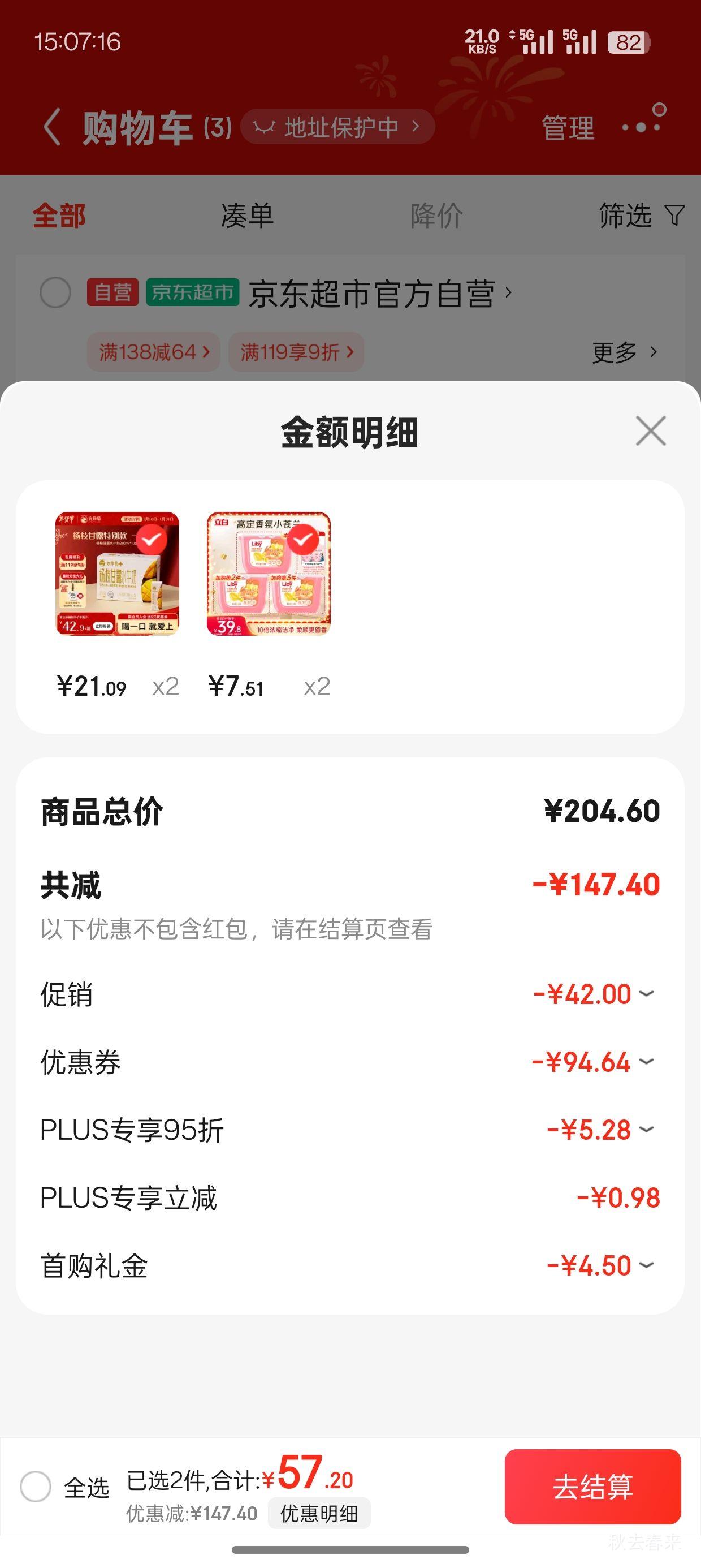This screenshot has height=1568, width=701.
Task: Open 管理 to manage cart
Action: 568,128
